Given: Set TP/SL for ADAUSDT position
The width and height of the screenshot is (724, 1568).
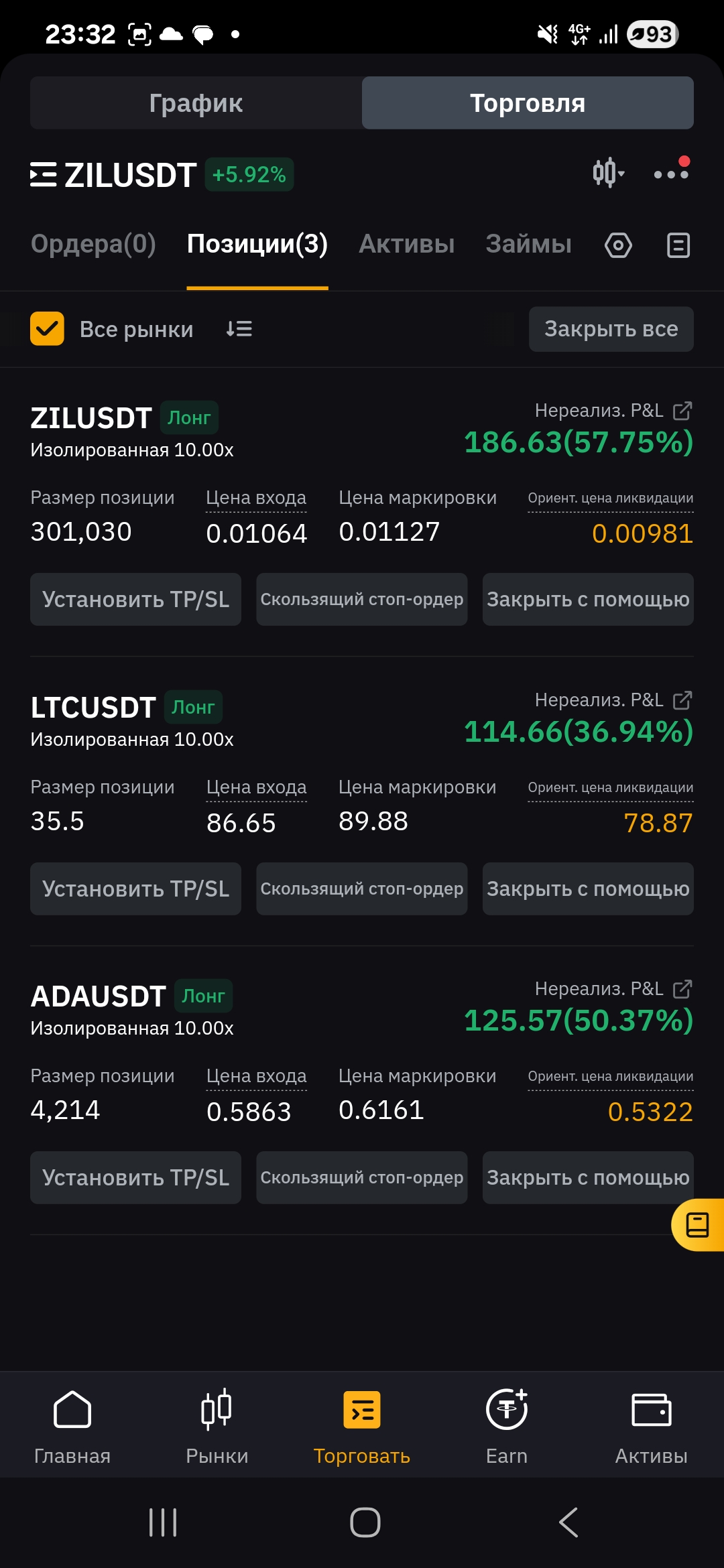Looking at the screenshot, I should click(135, 1177).
